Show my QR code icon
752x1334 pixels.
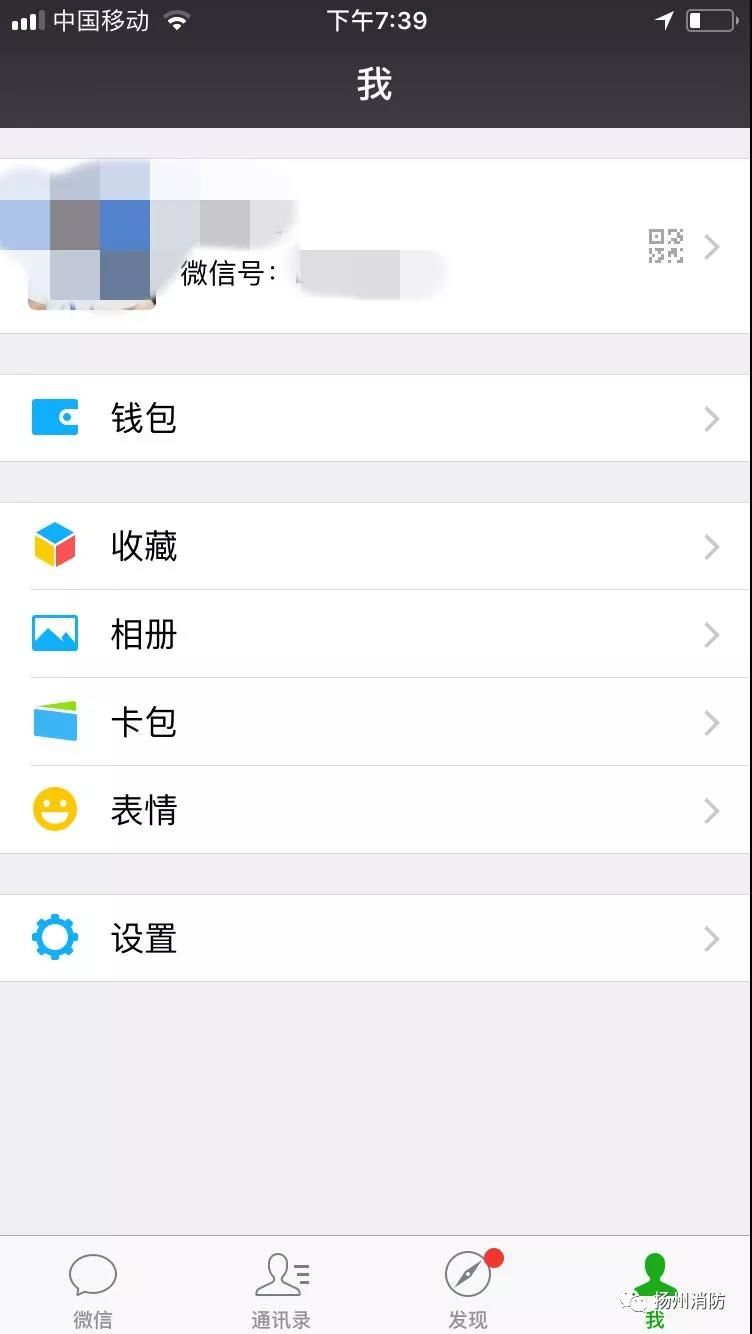665,246
